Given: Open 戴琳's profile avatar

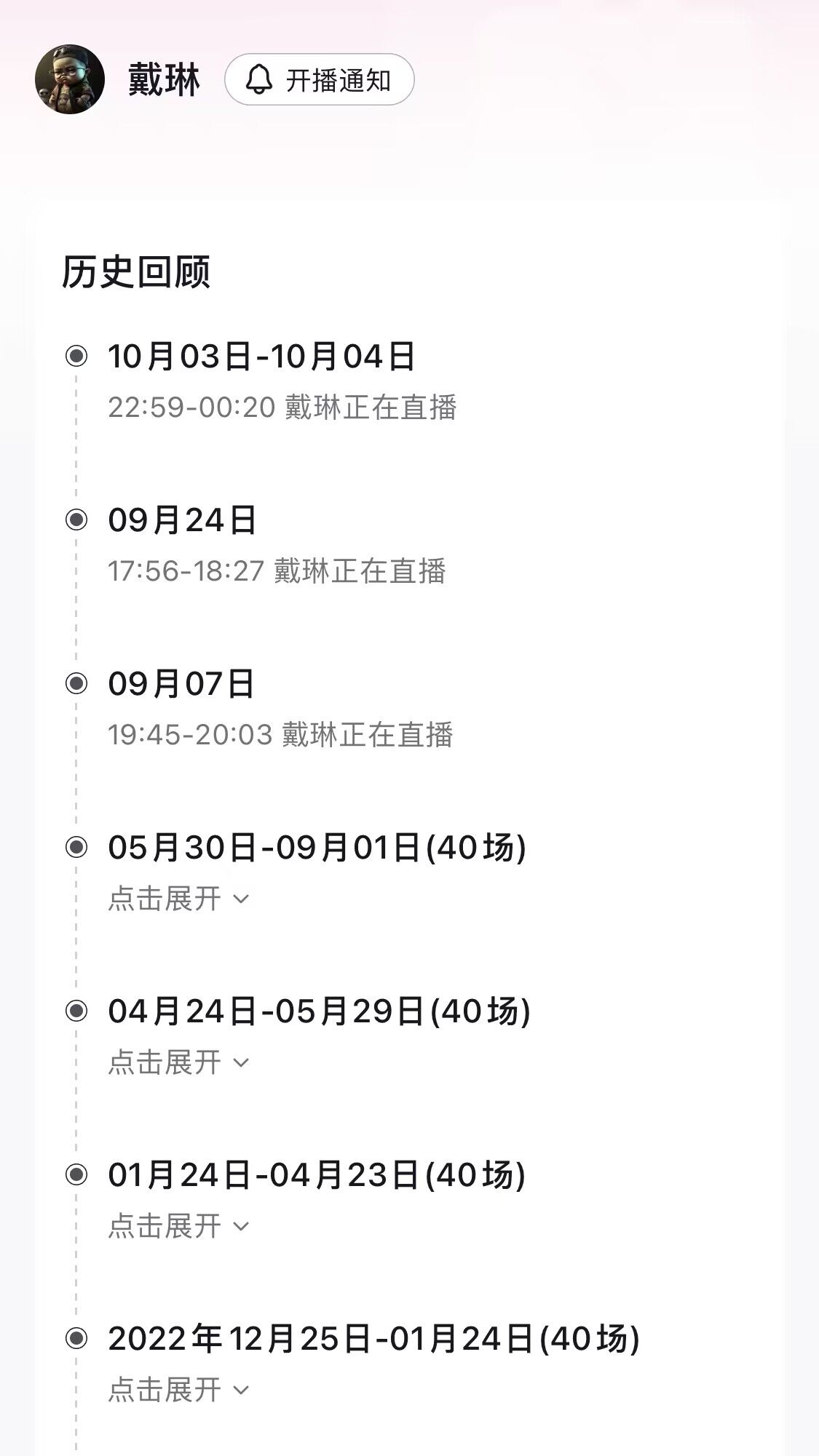Looking at the screenshot, I should [x=70, y=79].
